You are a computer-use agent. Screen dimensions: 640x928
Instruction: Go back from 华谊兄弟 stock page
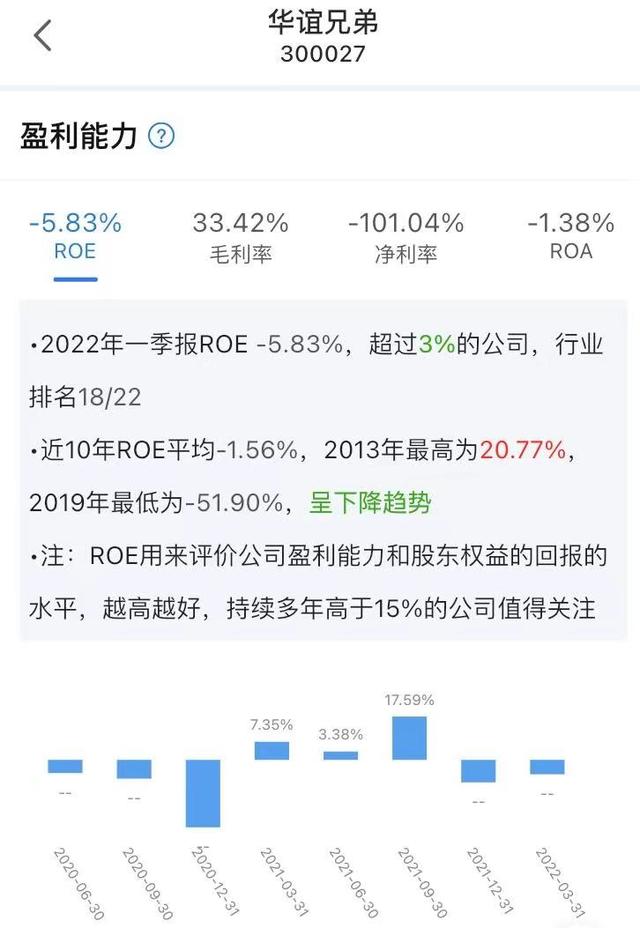pyautogui.click(x=42, y=37)
